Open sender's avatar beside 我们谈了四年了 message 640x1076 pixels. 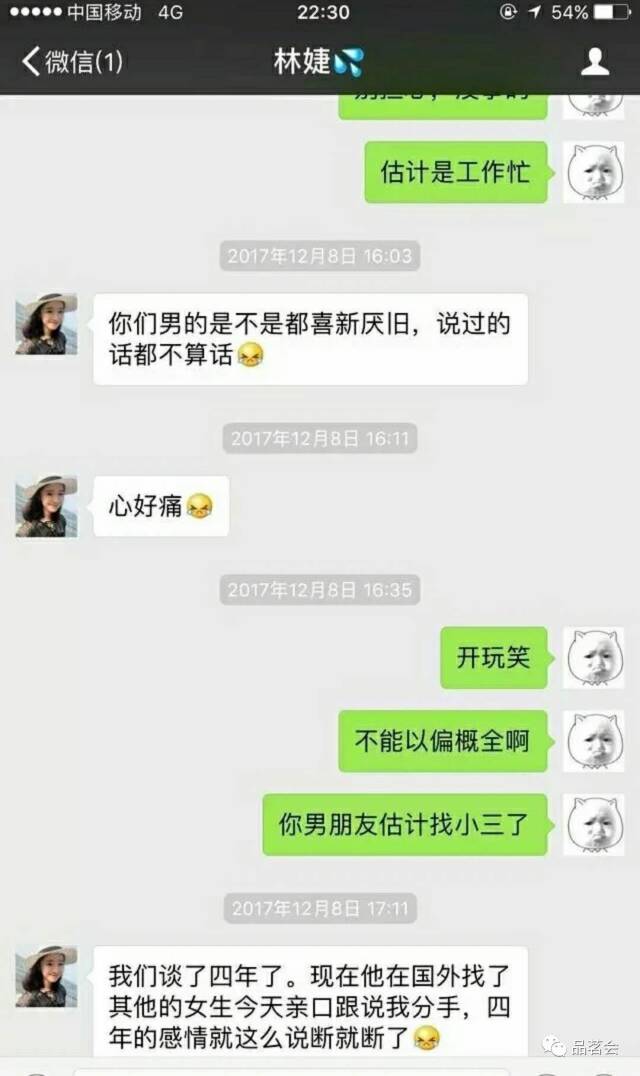click(46, 976)
